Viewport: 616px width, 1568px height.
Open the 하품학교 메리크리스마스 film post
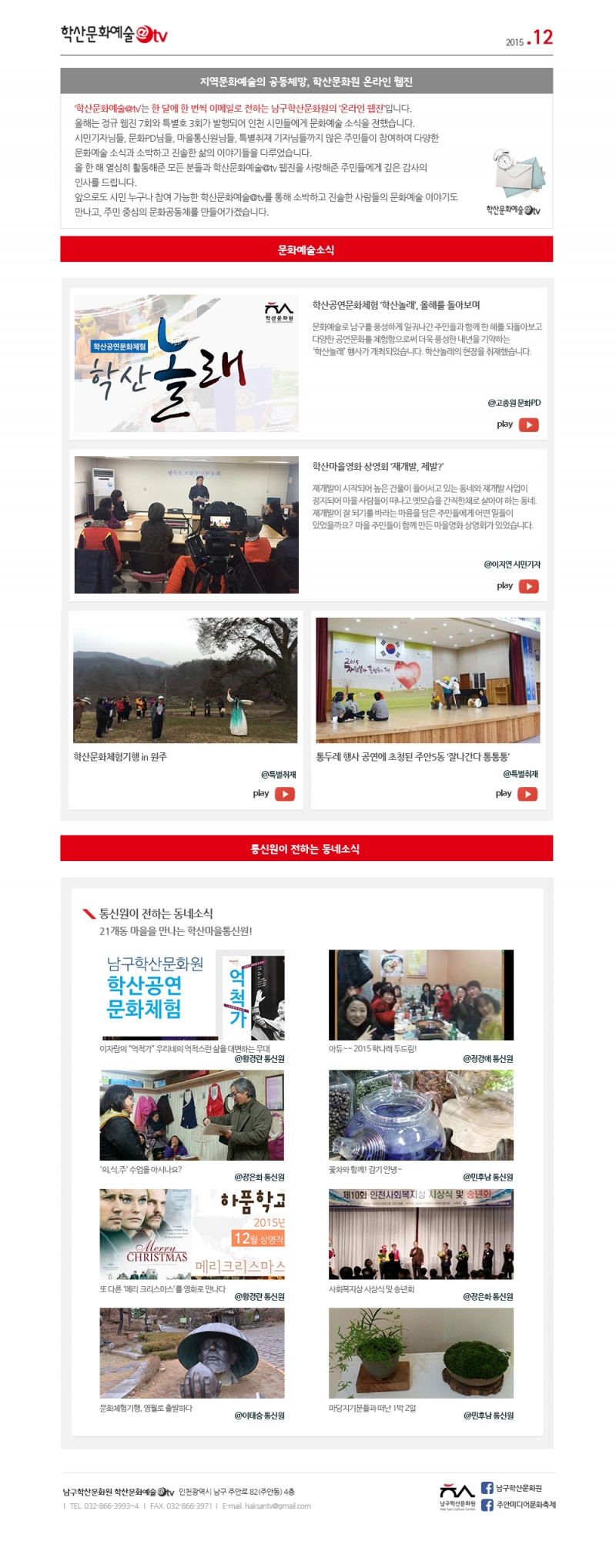[x=192, y=1234]
